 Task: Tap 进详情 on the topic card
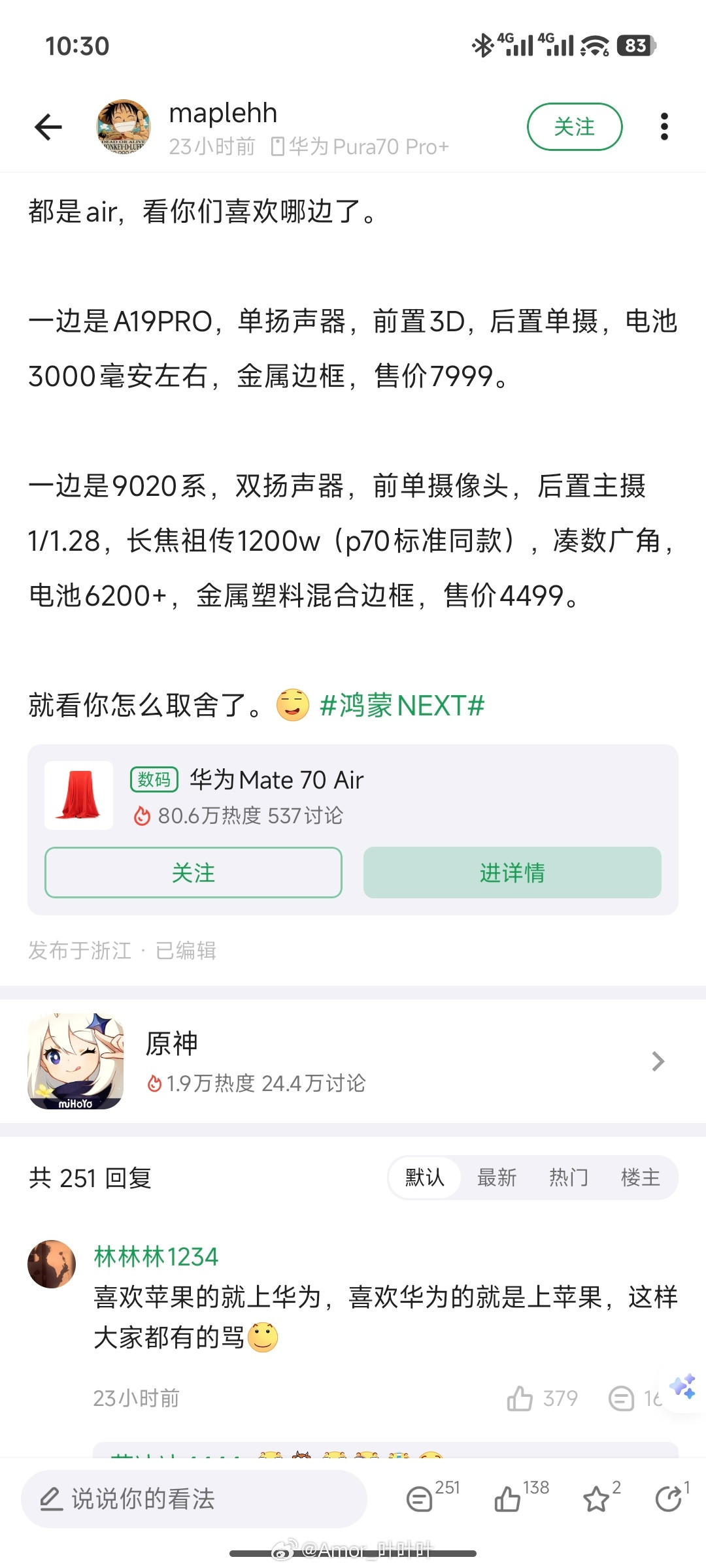pos(512,874)
